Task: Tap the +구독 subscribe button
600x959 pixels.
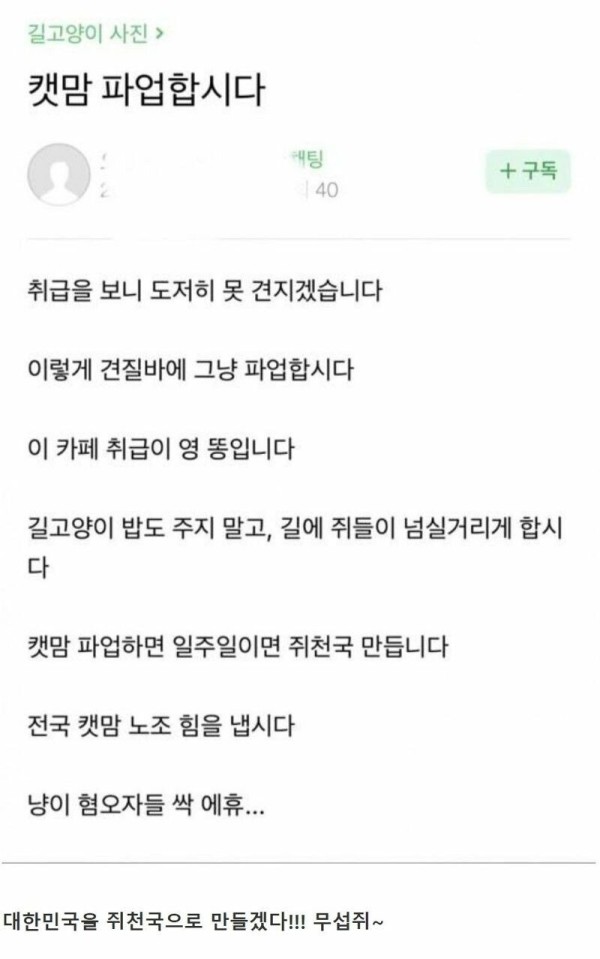Action: (528, 172)
